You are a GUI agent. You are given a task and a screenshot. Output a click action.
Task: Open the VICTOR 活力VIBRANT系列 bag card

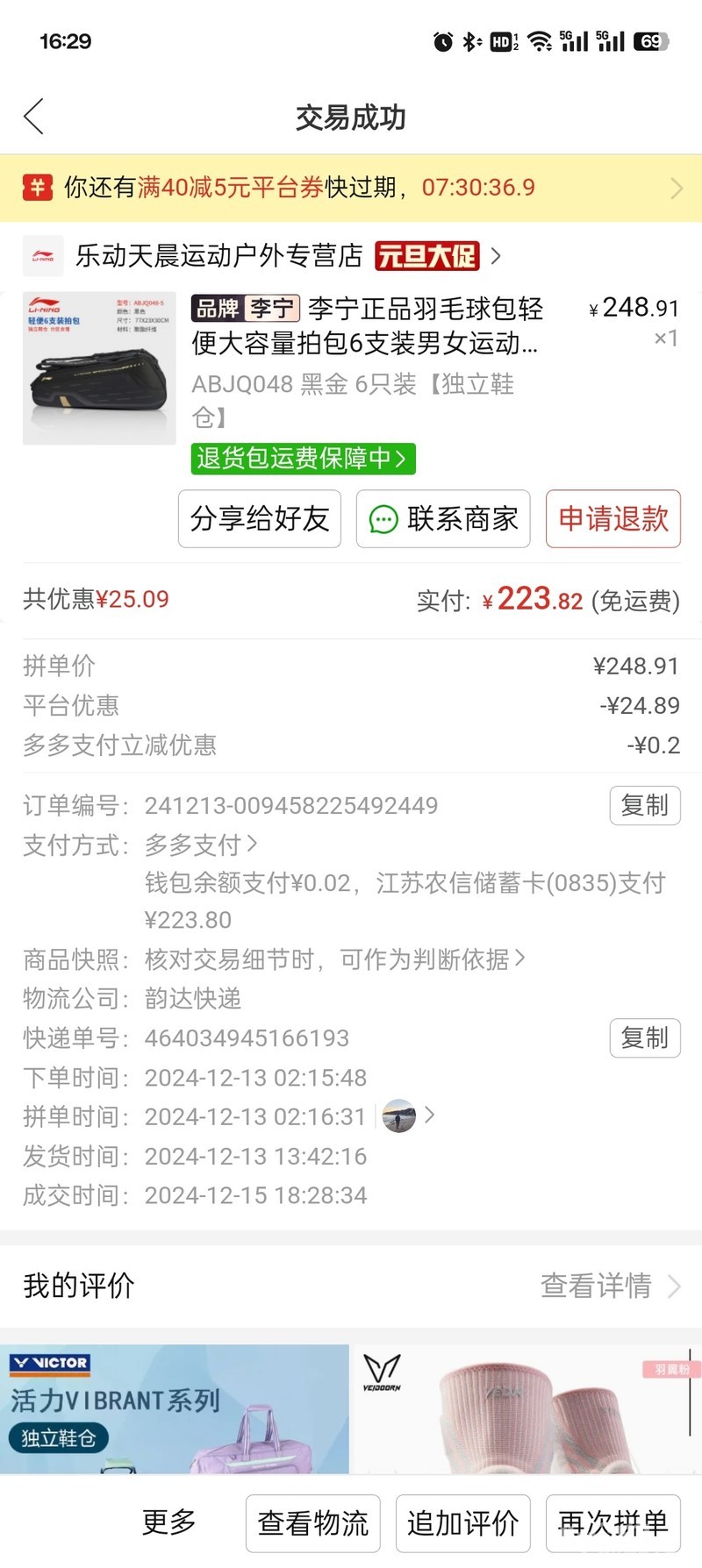point(174,1408)
